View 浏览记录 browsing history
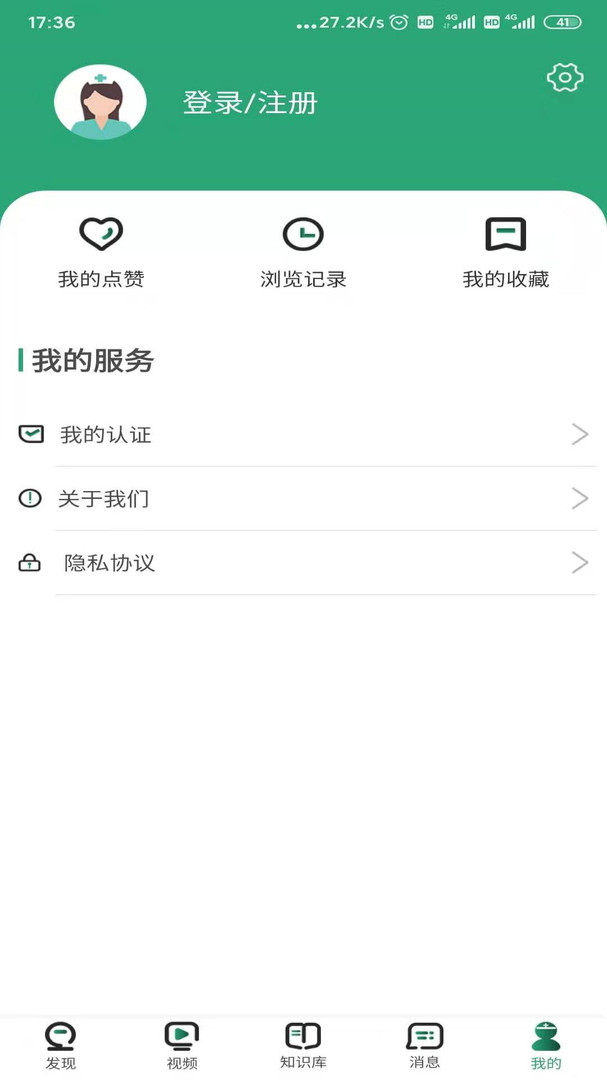The height and width of the screenshot is (1080, 607). point(303,252)
